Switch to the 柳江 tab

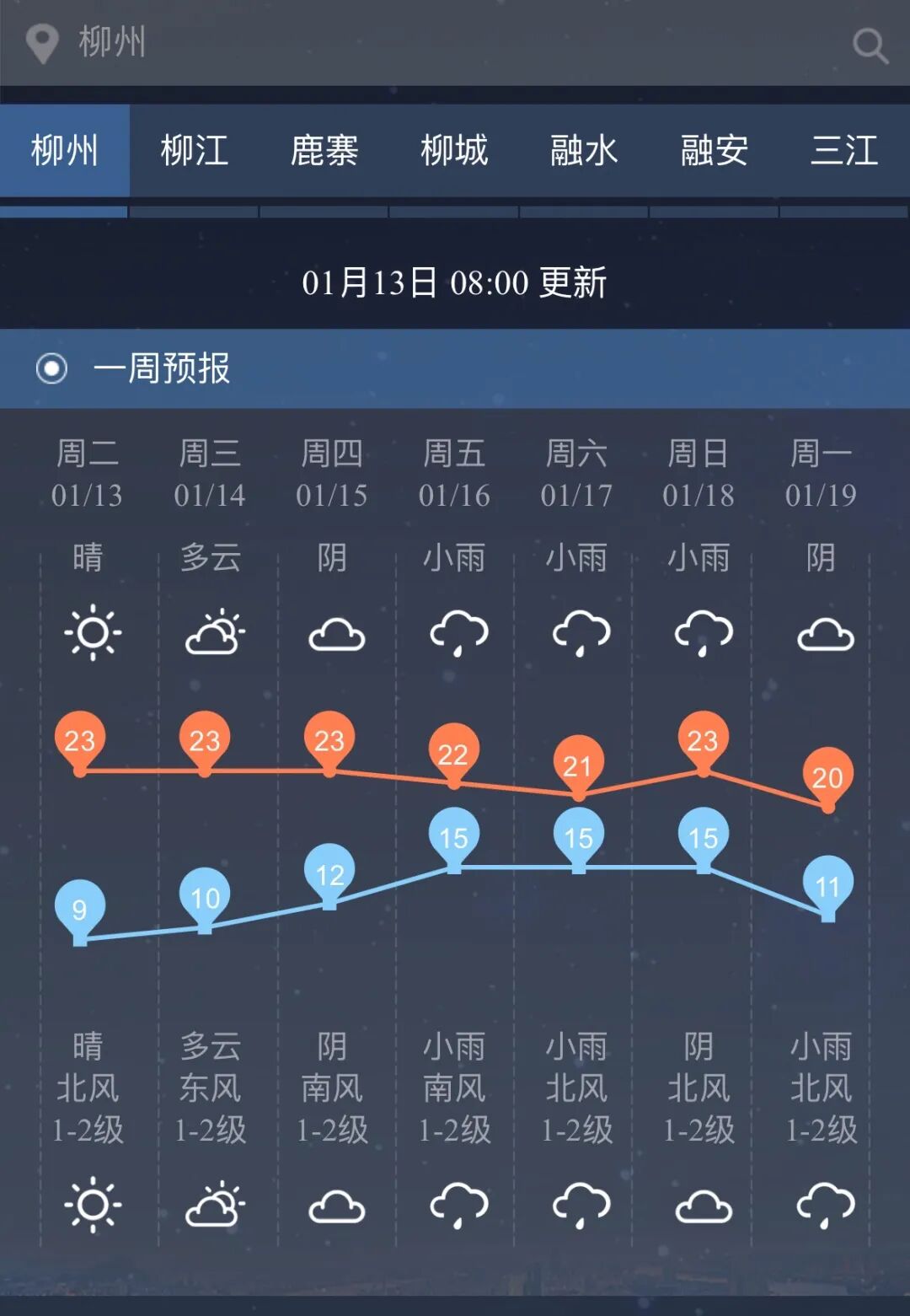tap(195, 152)
